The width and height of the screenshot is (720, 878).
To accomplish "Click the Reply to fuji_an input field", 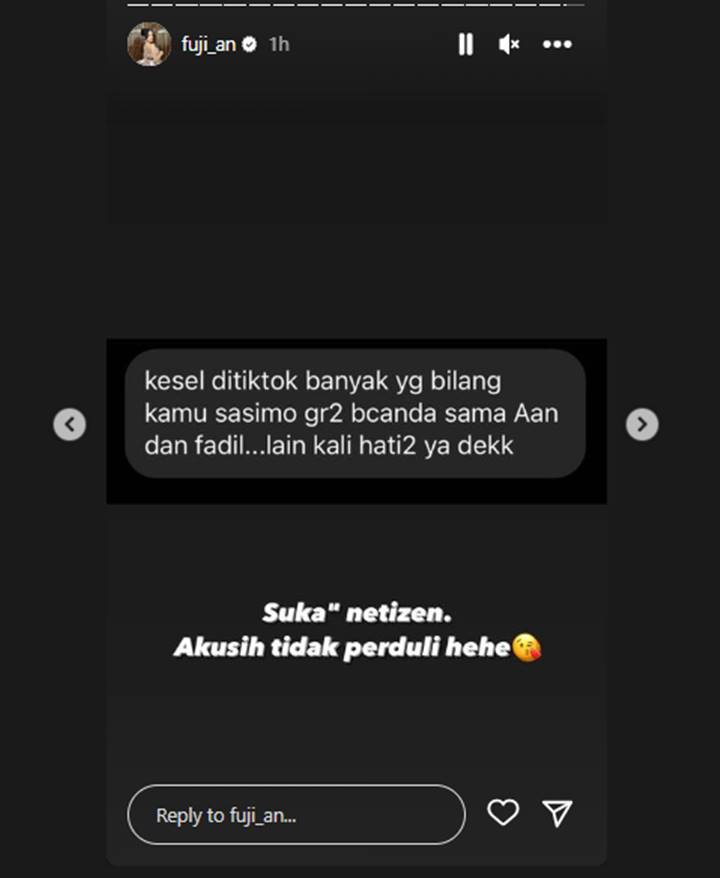I will 295,814.
